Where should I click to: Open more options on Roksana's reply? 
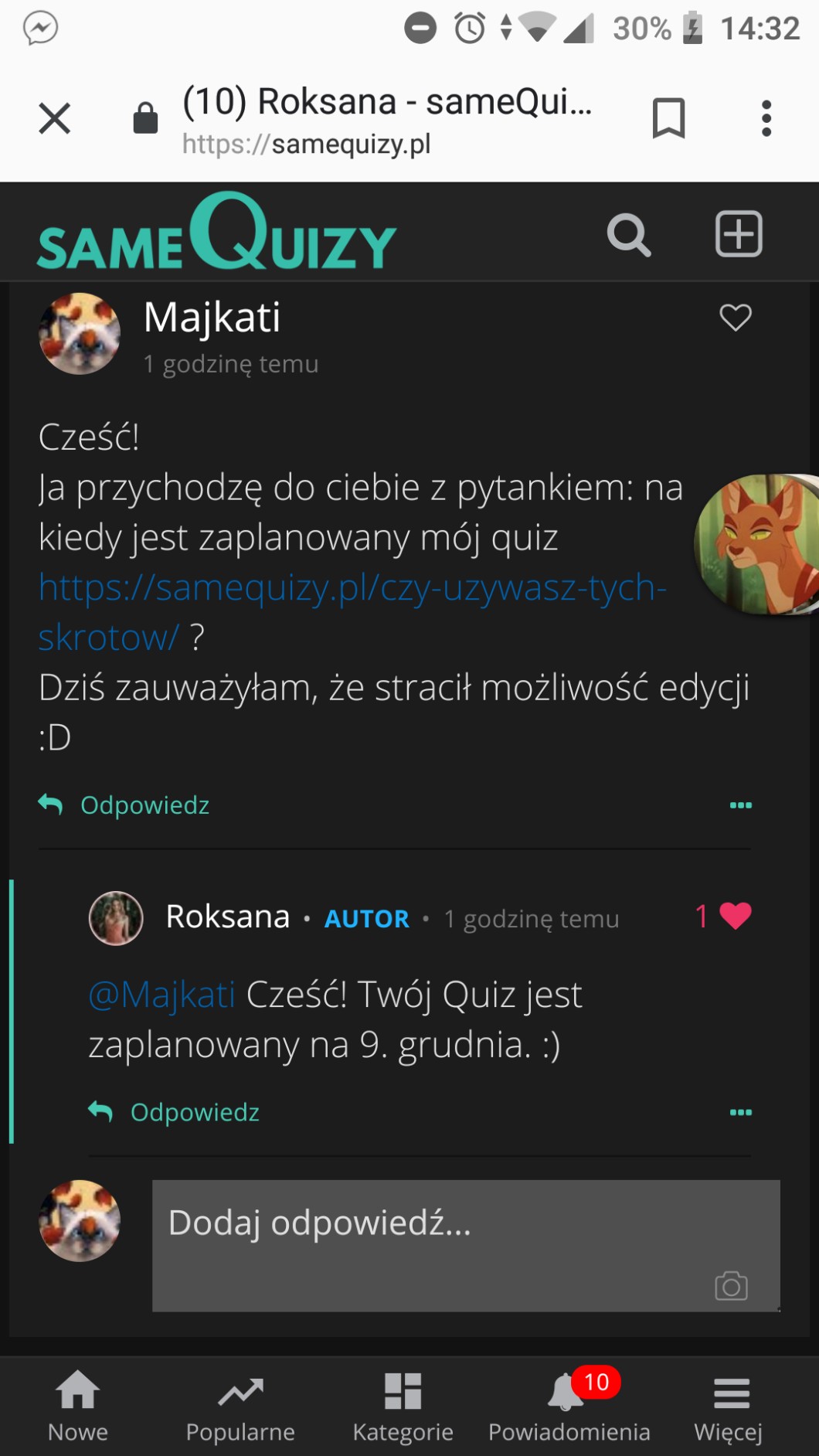[x=740, y=1111]
